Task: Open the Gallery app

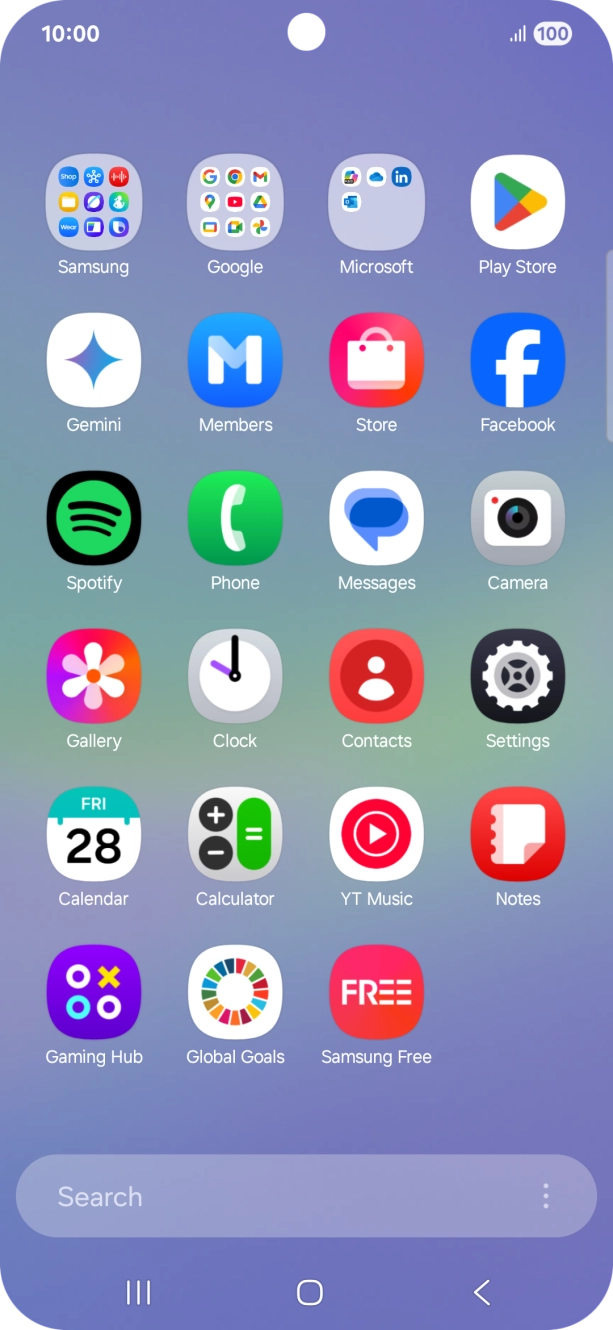Action: tap(94, 677)
